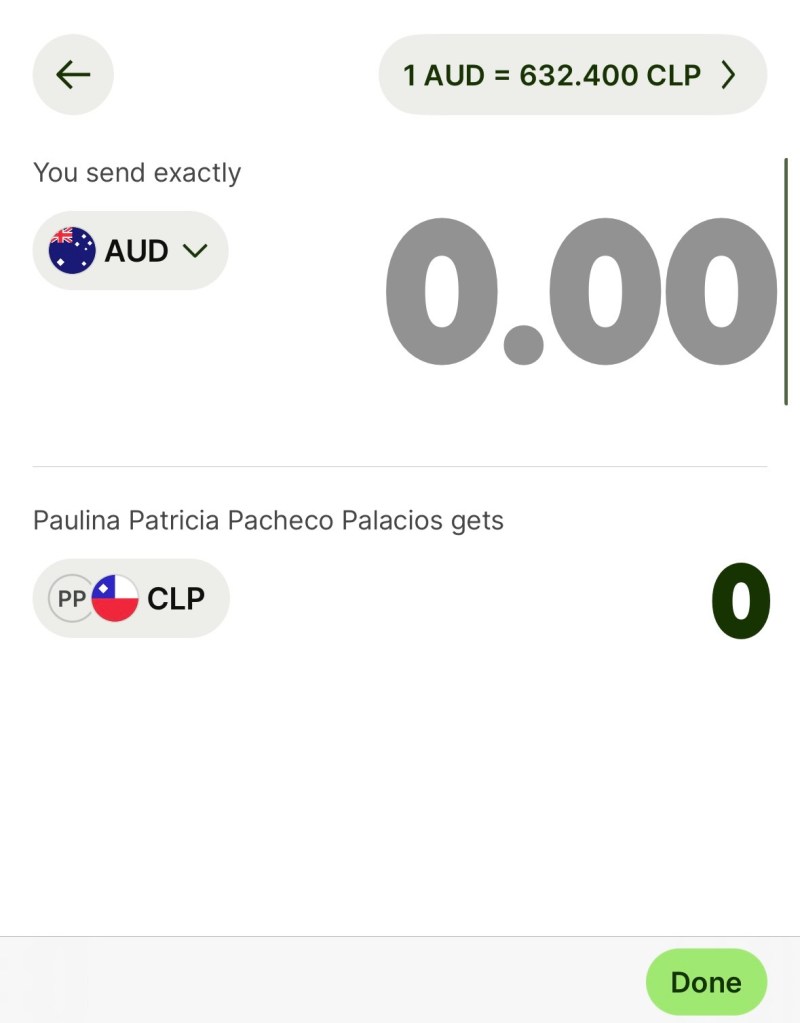Edit the recipient gets amount field
Image resolution: width=800 pixels, height=1023 pixels.
pyautogui.click(x=740, y=601)
